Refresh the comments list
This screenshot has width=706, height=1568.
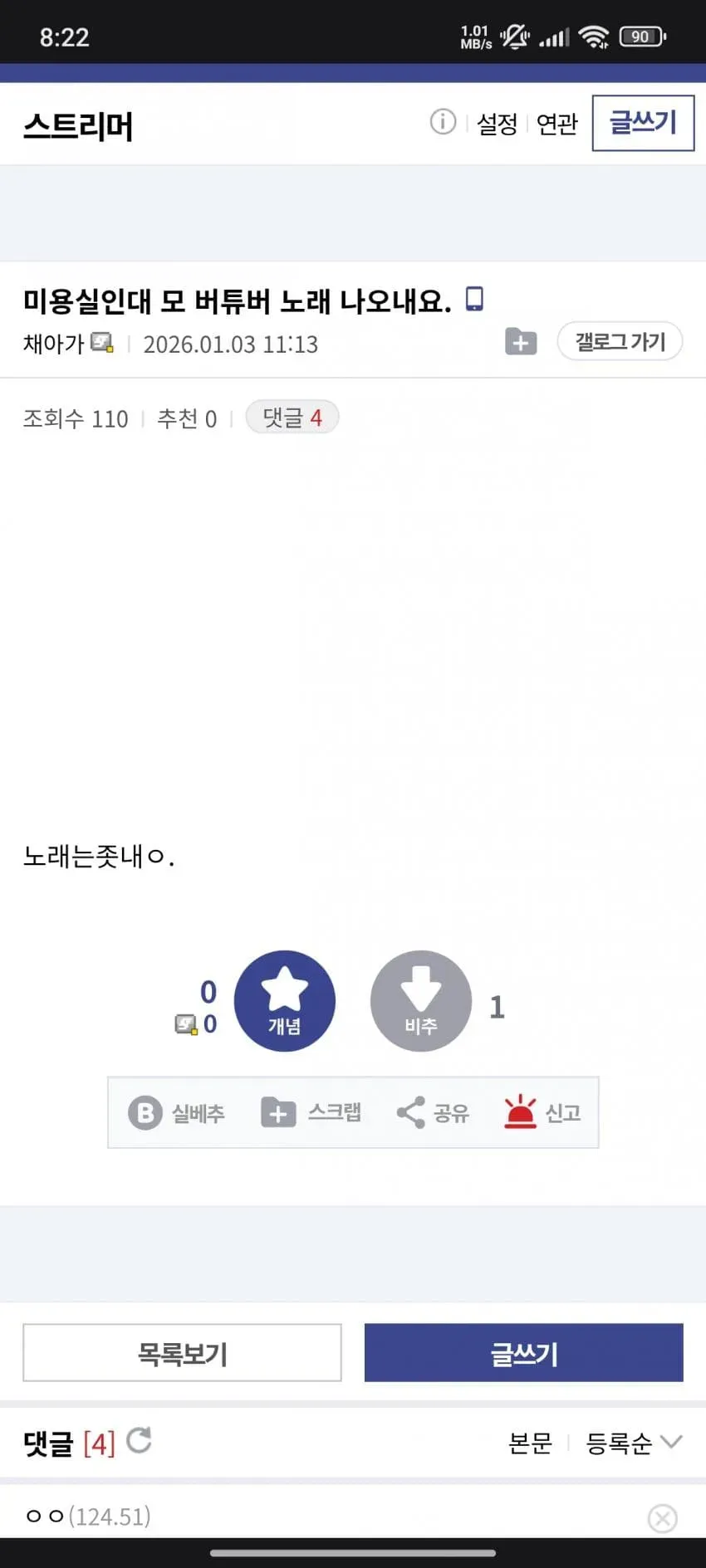point(139,1440)
